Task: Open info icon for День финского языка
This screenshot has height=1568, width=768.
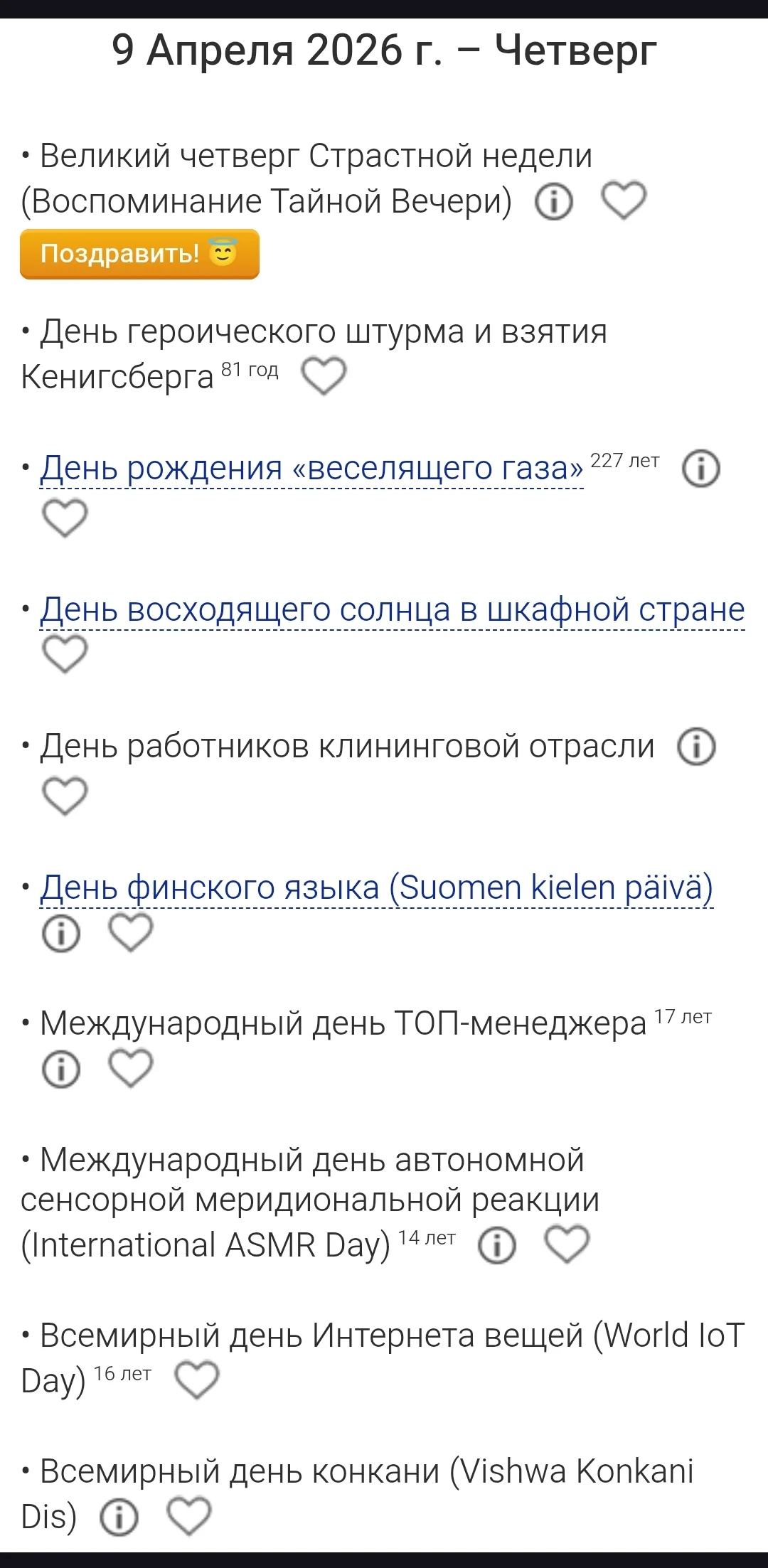Action: coord(63,932)
